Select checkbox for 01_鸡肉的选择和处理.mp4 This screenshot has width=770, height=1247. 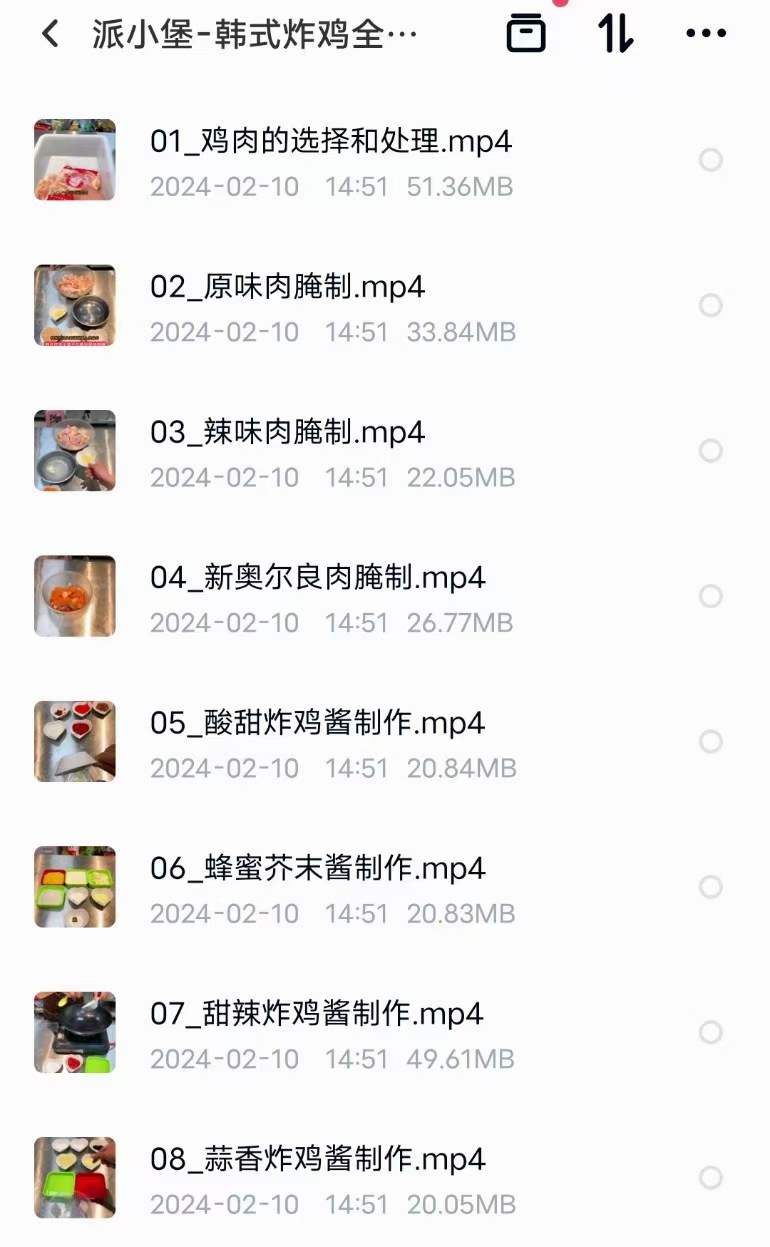click(x=712, y=160)
